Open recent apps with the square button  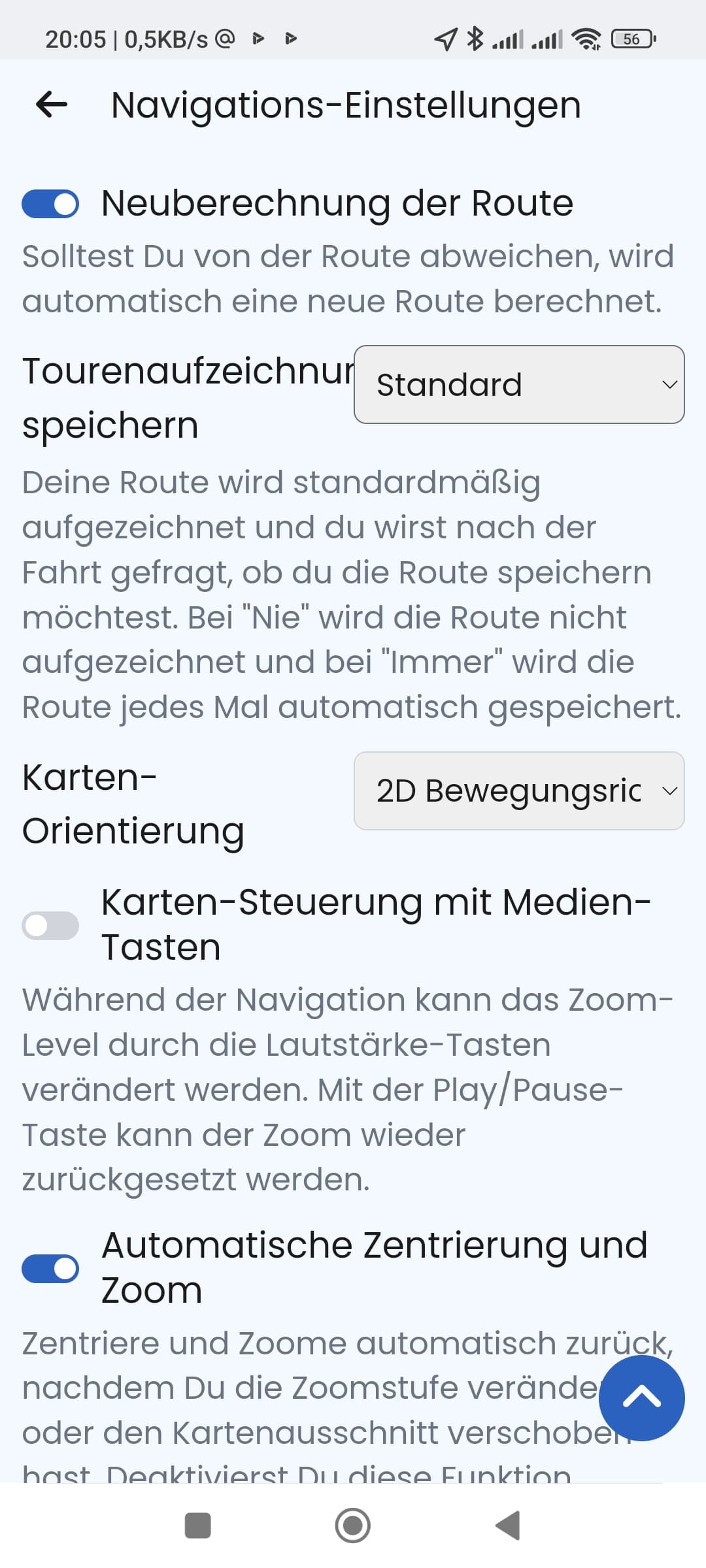tap(198, 1526)
